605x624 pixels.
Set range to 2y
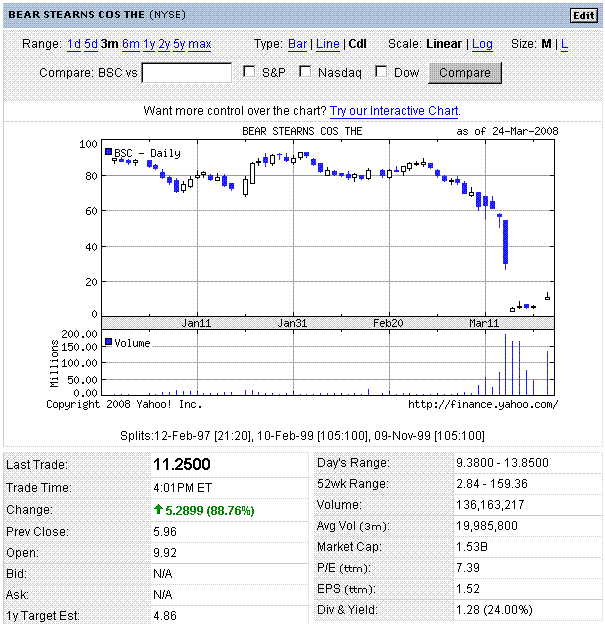(x=164, y=44)
